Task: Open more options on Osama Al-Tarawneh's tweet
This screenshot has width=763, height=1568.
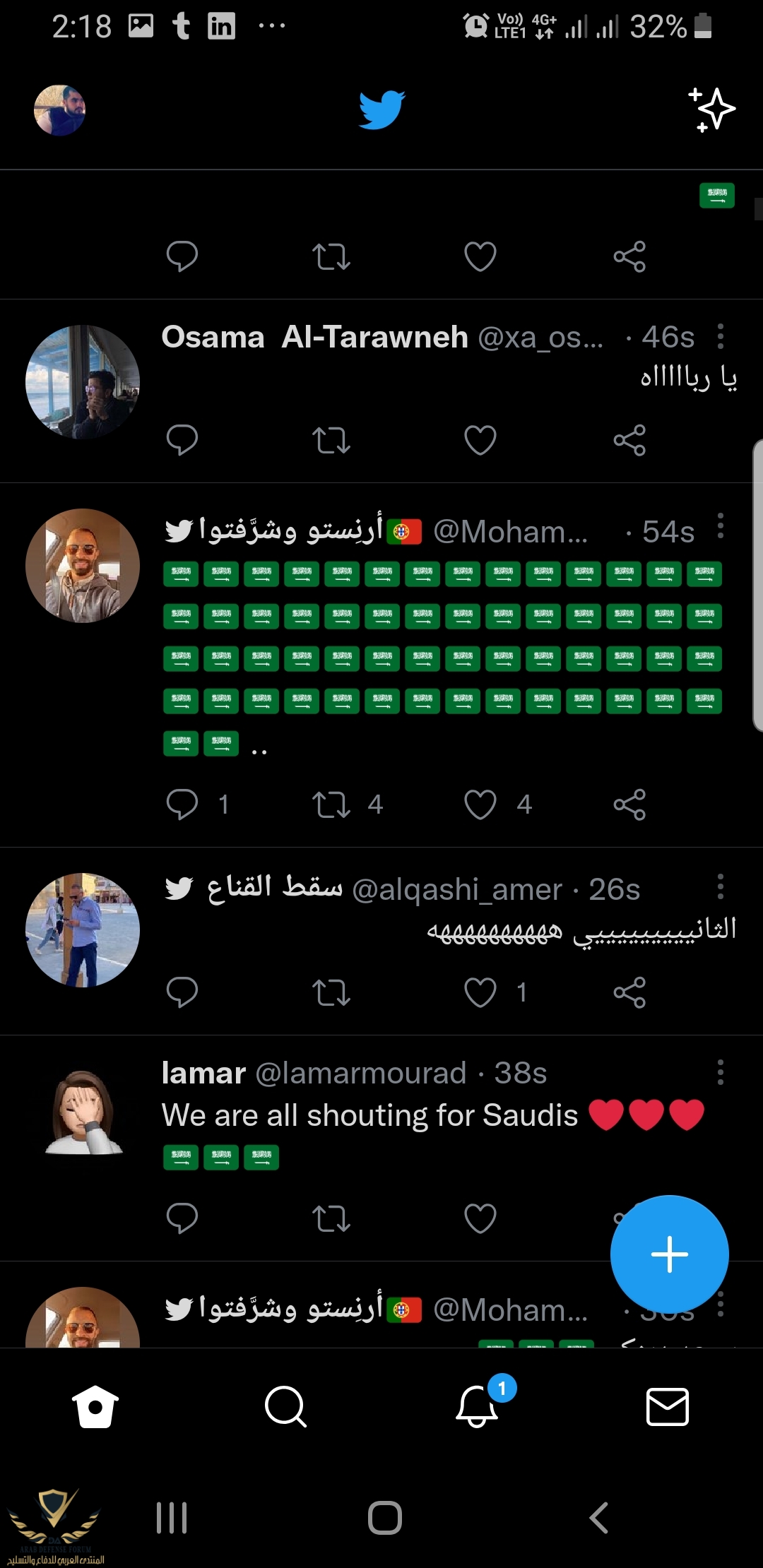Action: (x=721, y=337)
